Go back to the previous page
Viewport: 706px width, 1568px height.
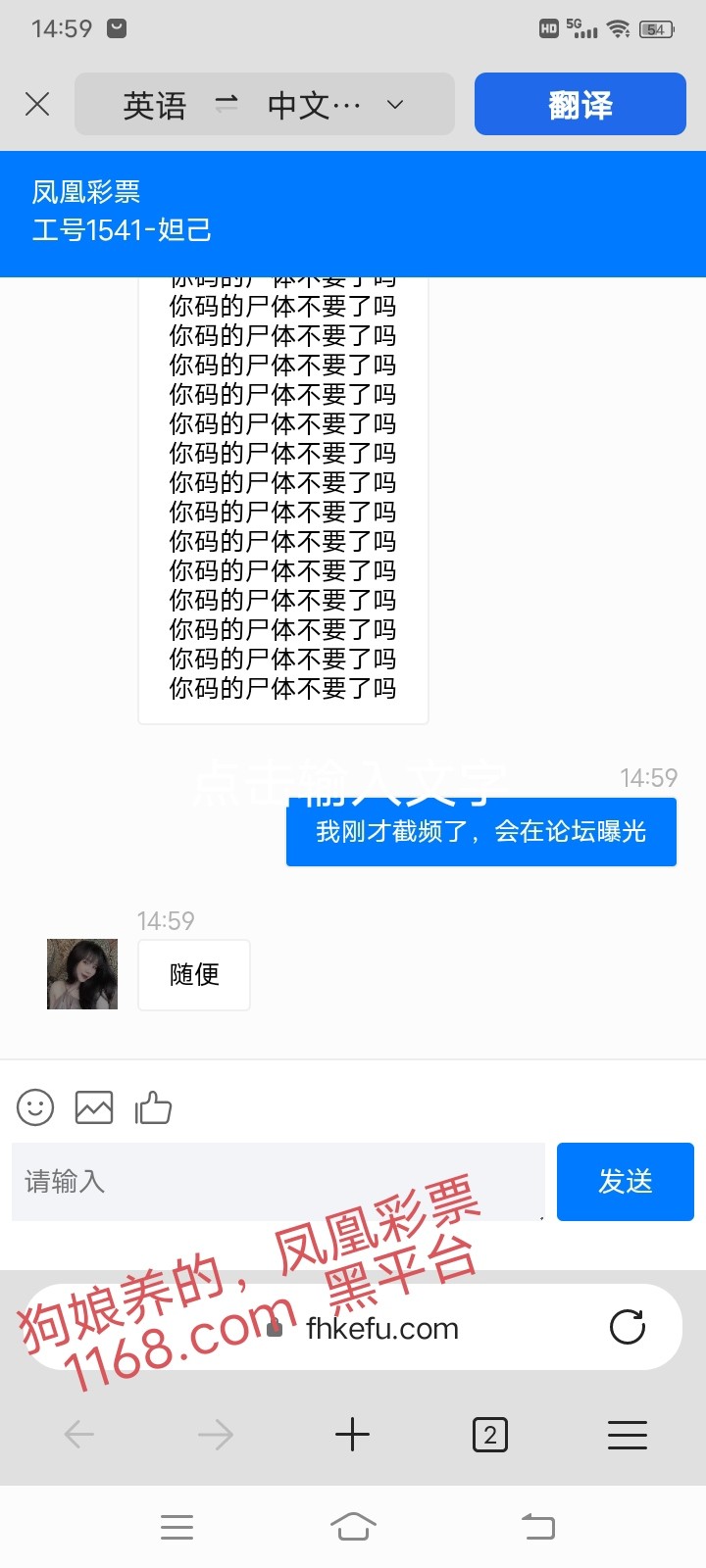(78, 1435)
